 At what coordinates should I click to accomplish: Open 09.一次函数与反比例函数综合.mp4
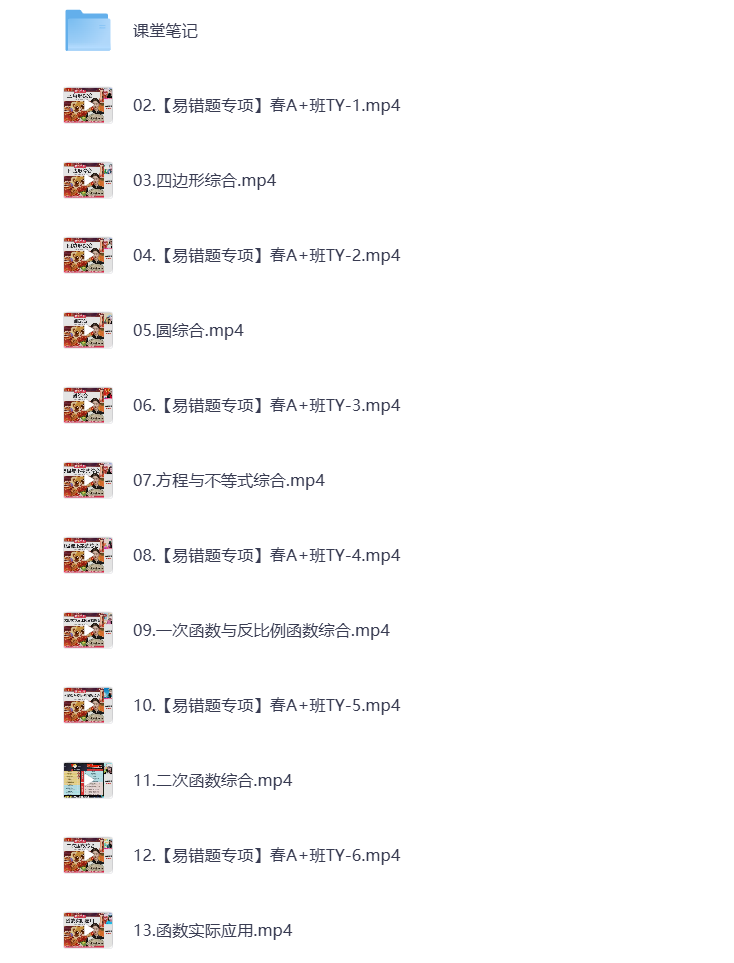click(261, 630)
